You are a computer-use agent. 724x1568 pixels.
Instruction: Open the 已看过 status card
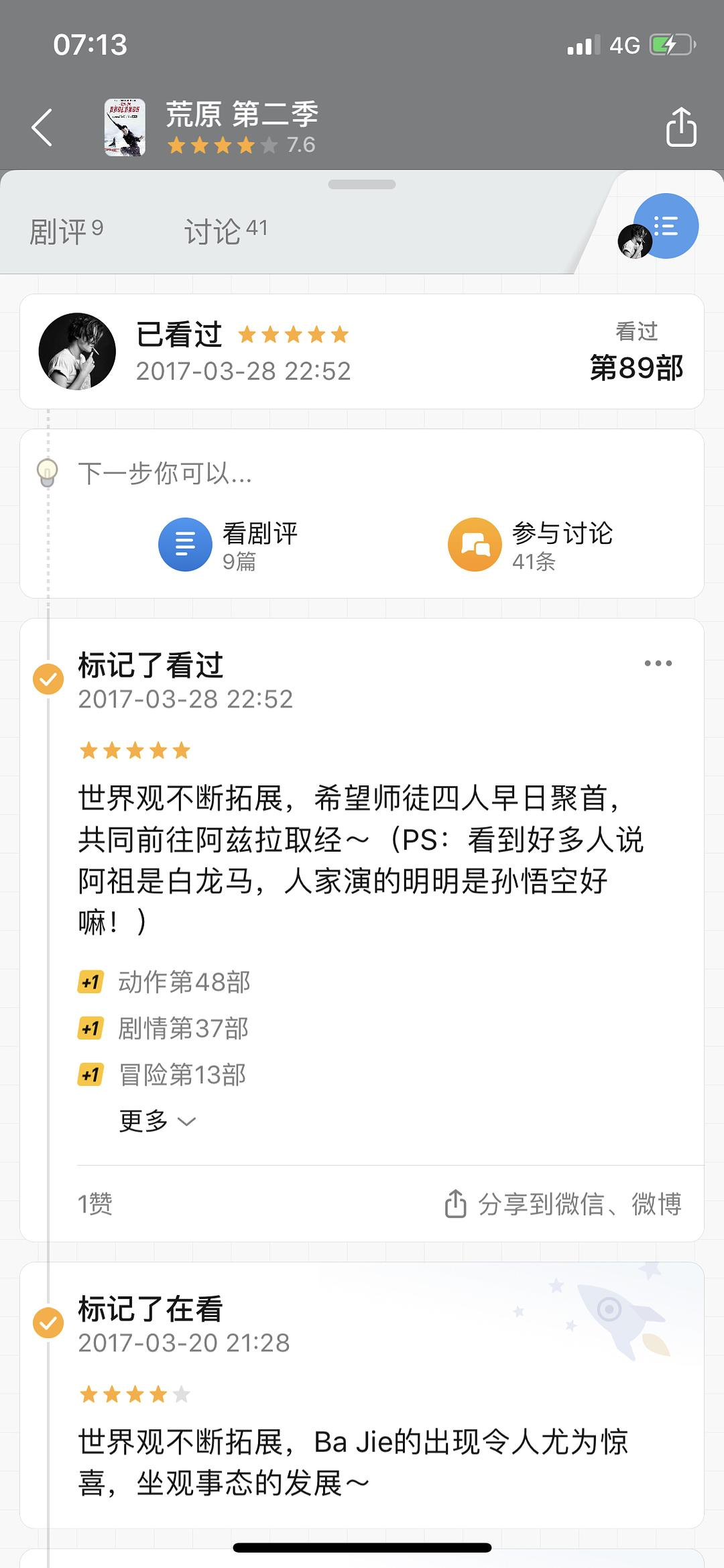click(x=362, y=351)
